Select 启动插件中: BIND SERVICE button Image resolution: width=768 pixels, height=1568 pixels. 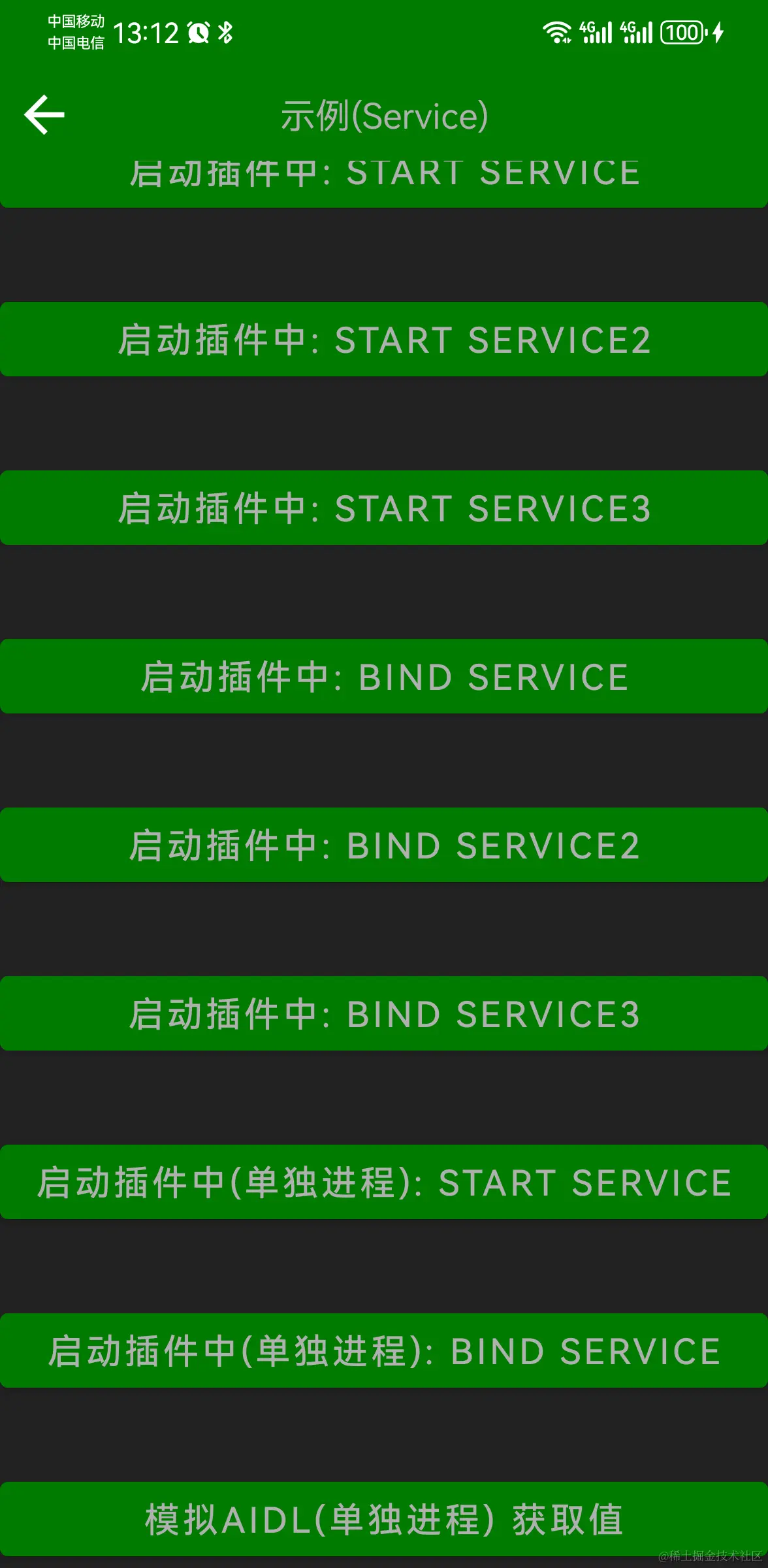click(x=384, y=676)
